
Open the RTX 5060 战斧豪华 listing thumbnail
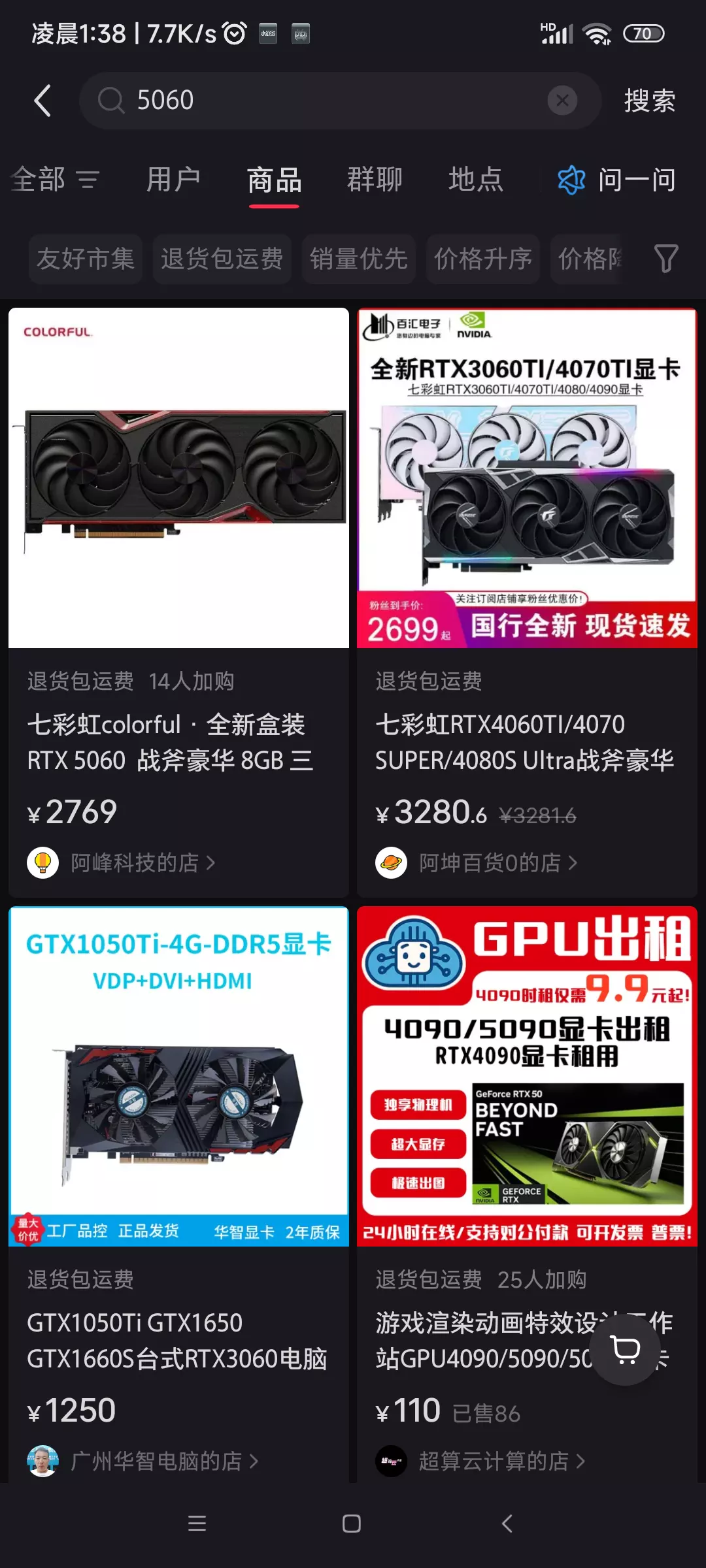click(178, 477)
